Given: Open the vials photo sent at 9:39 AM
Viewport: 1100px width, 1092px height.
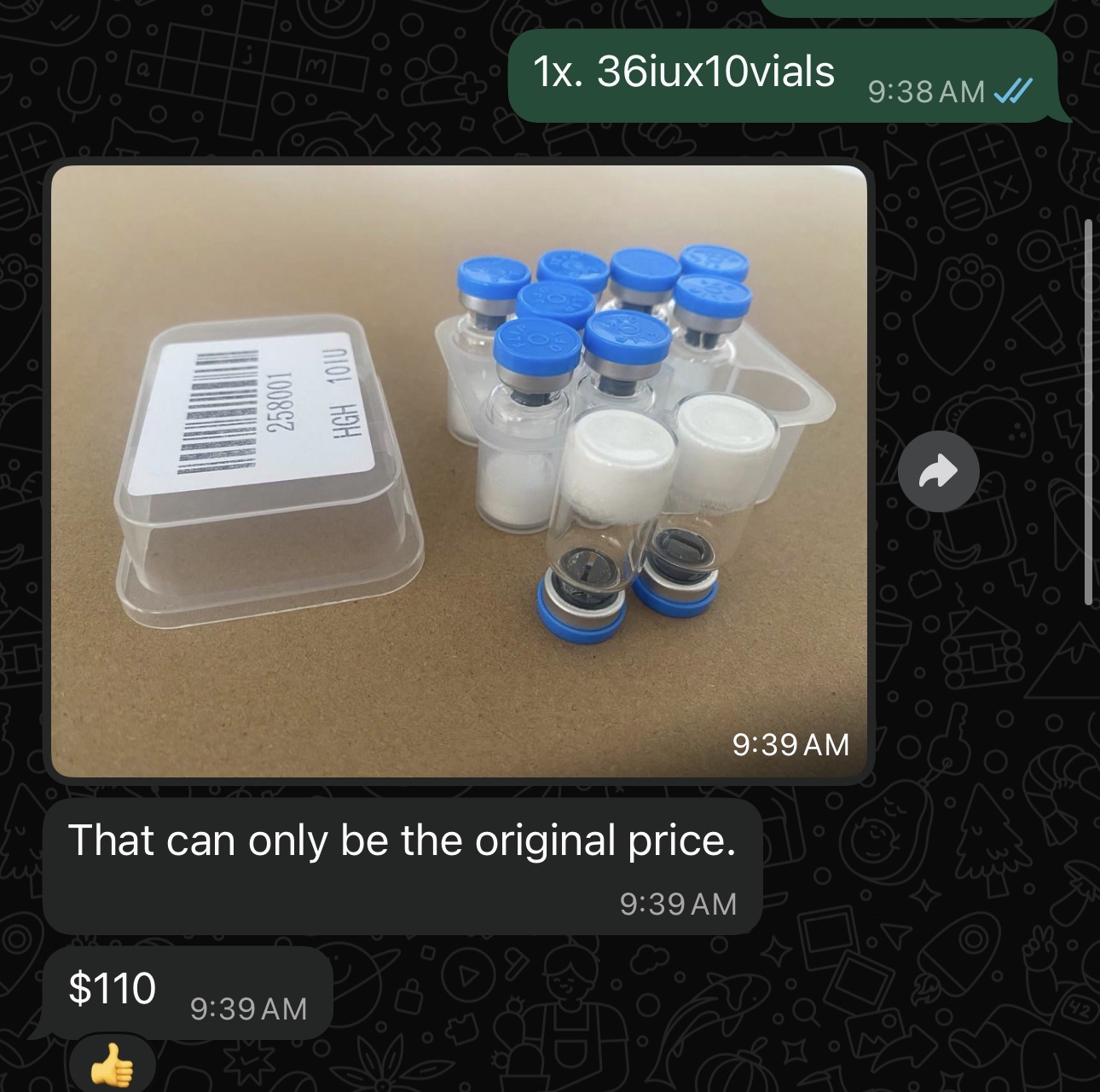Looking at the screenshot, I should tap(459, 471).
